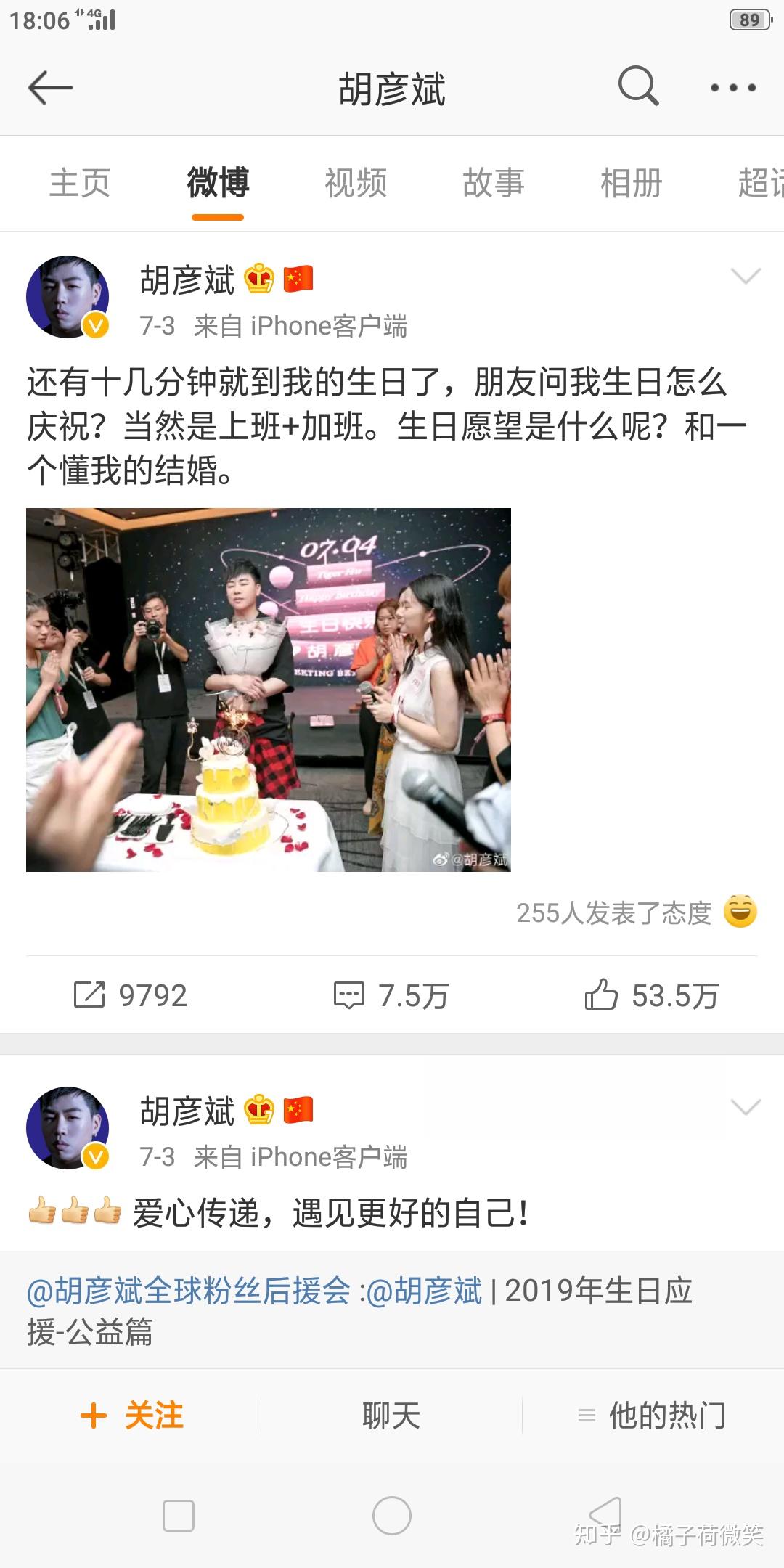Open @胡彦斌全球粉丝后援会 mention link
This screenshot has height=1568, width=784.
189,1291
